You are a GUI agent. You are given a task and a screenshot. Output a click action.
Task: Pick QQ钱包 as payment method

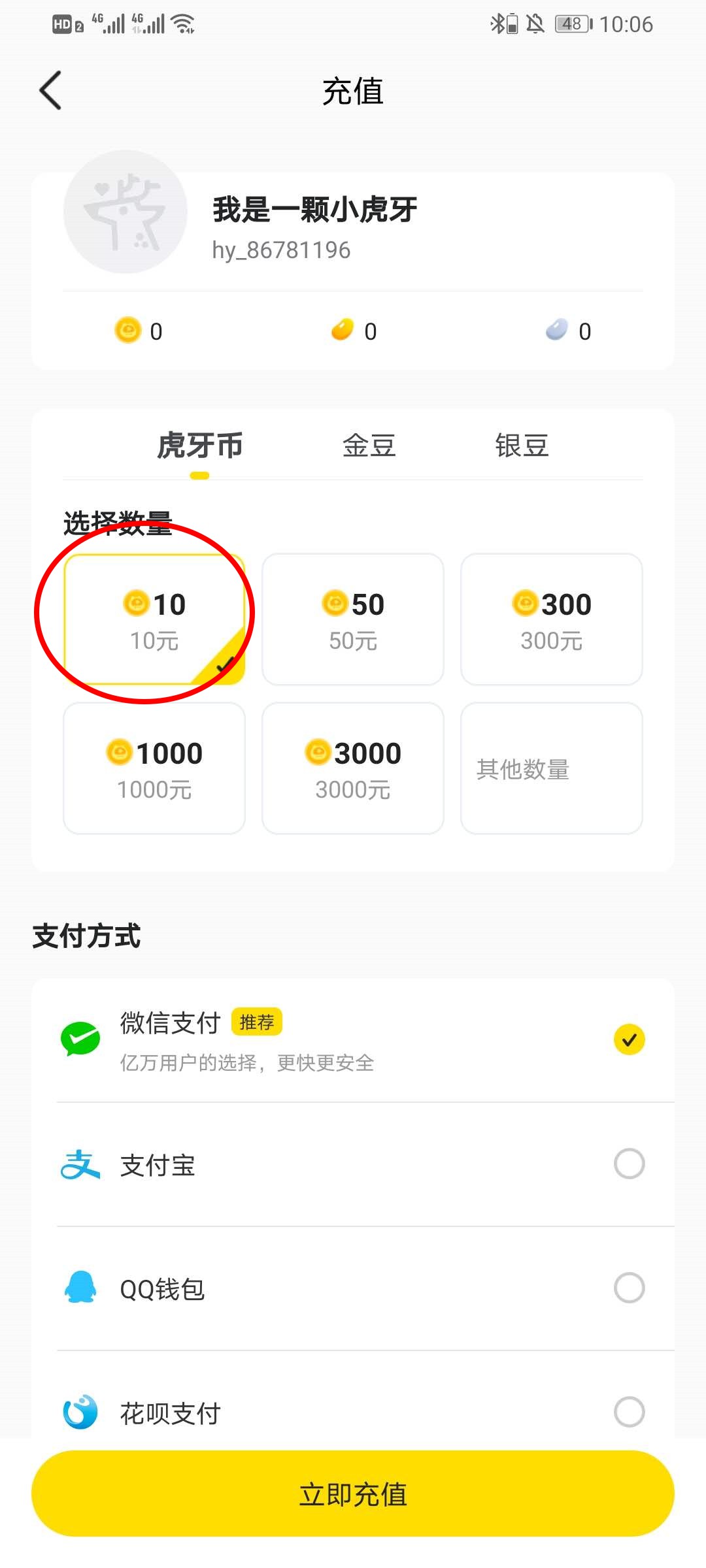tap(353, 1288)
